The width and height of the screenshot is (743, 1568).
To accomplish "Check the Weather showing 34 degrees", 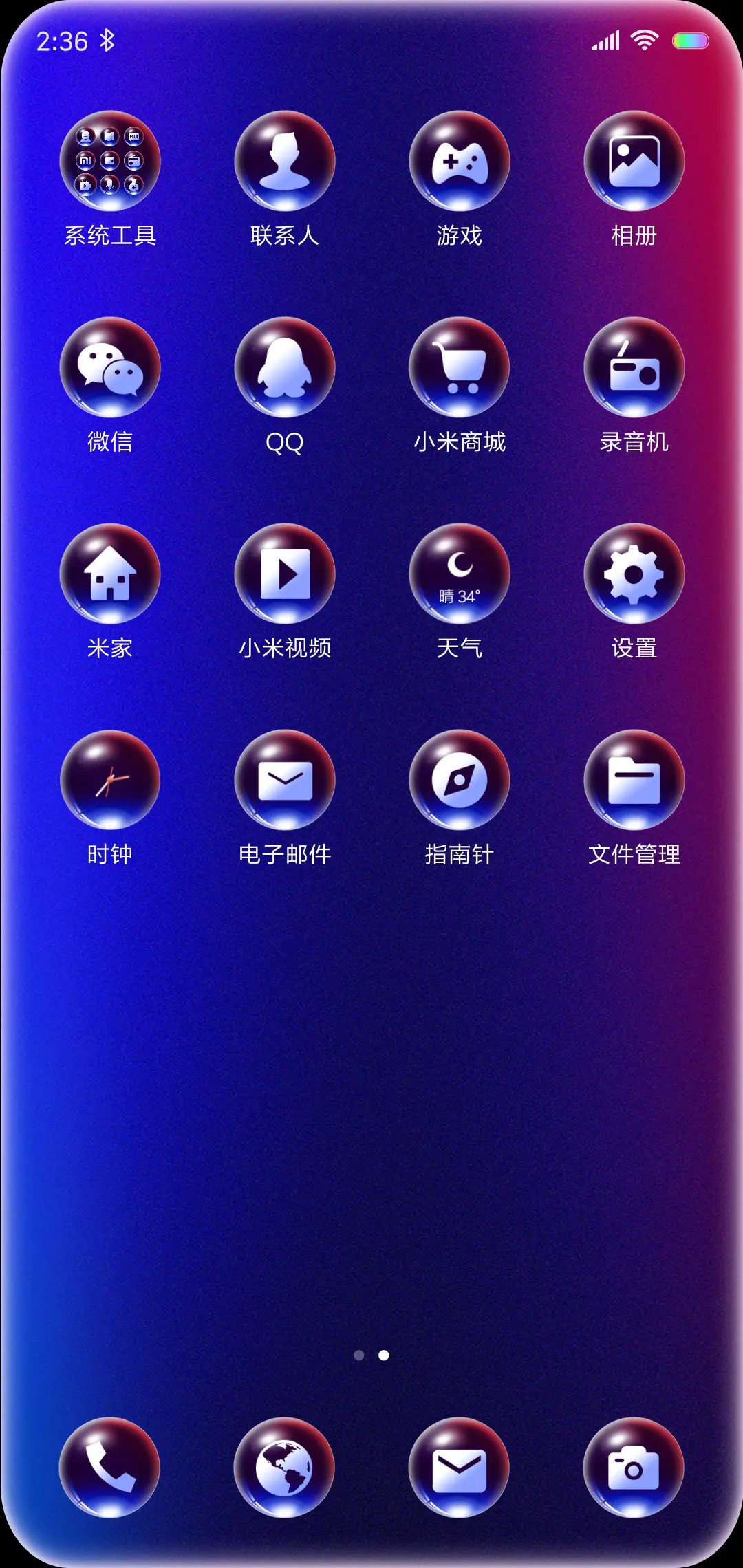I will pyautogui.click(x=457, y=574).
